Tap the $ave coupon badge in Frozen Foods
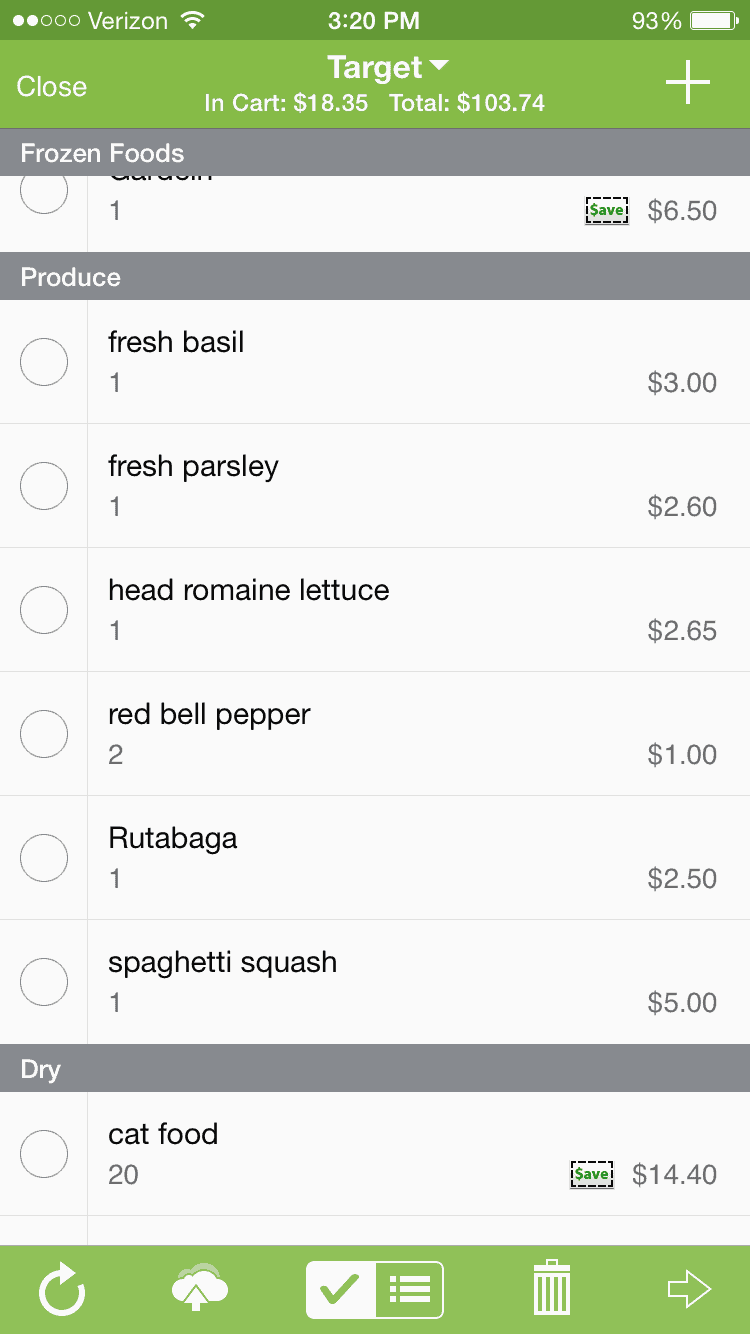The image size is (750, 1334). click(607, 211)
